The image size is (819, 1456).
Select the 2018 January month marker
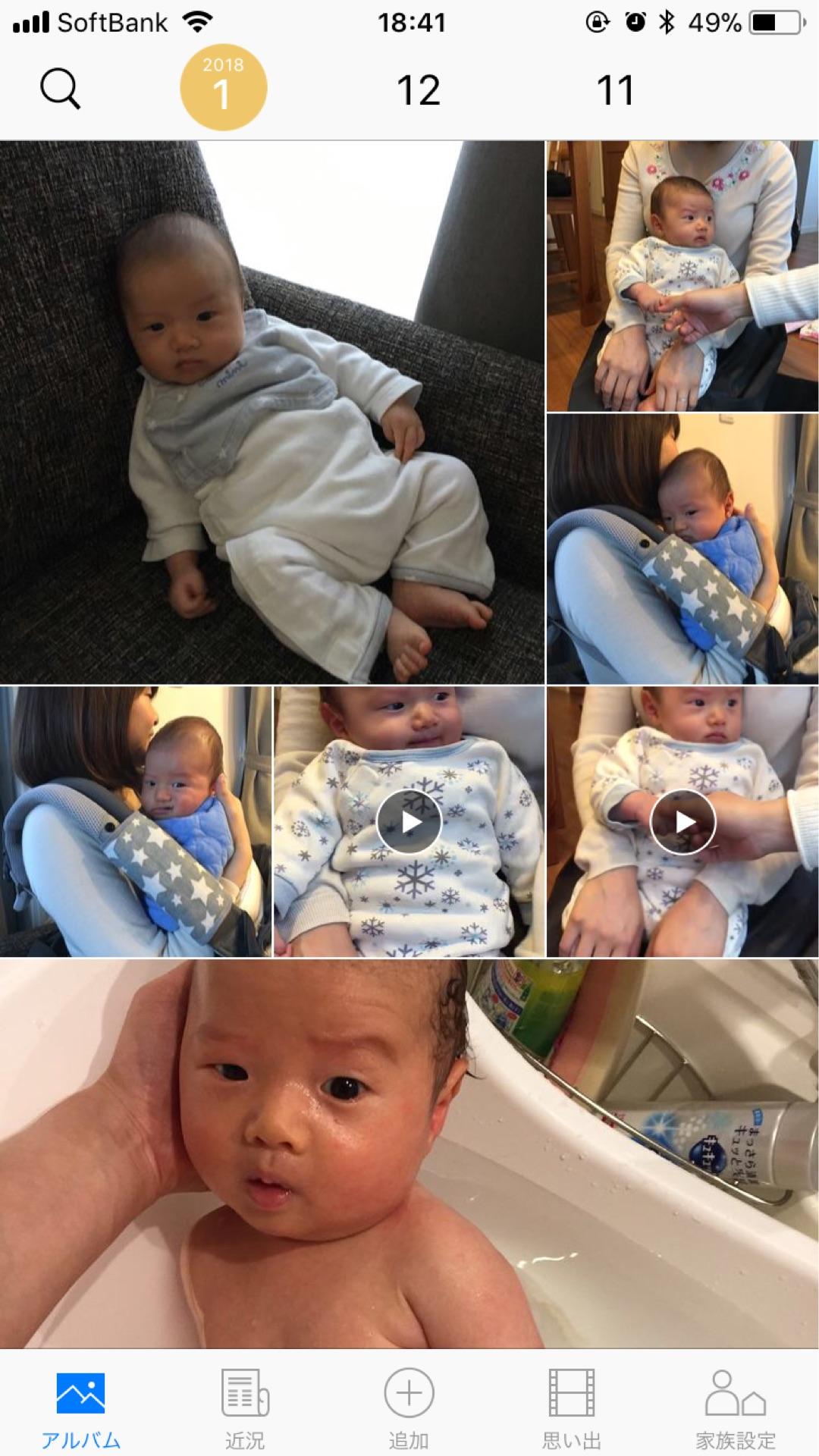click(223, 88)
